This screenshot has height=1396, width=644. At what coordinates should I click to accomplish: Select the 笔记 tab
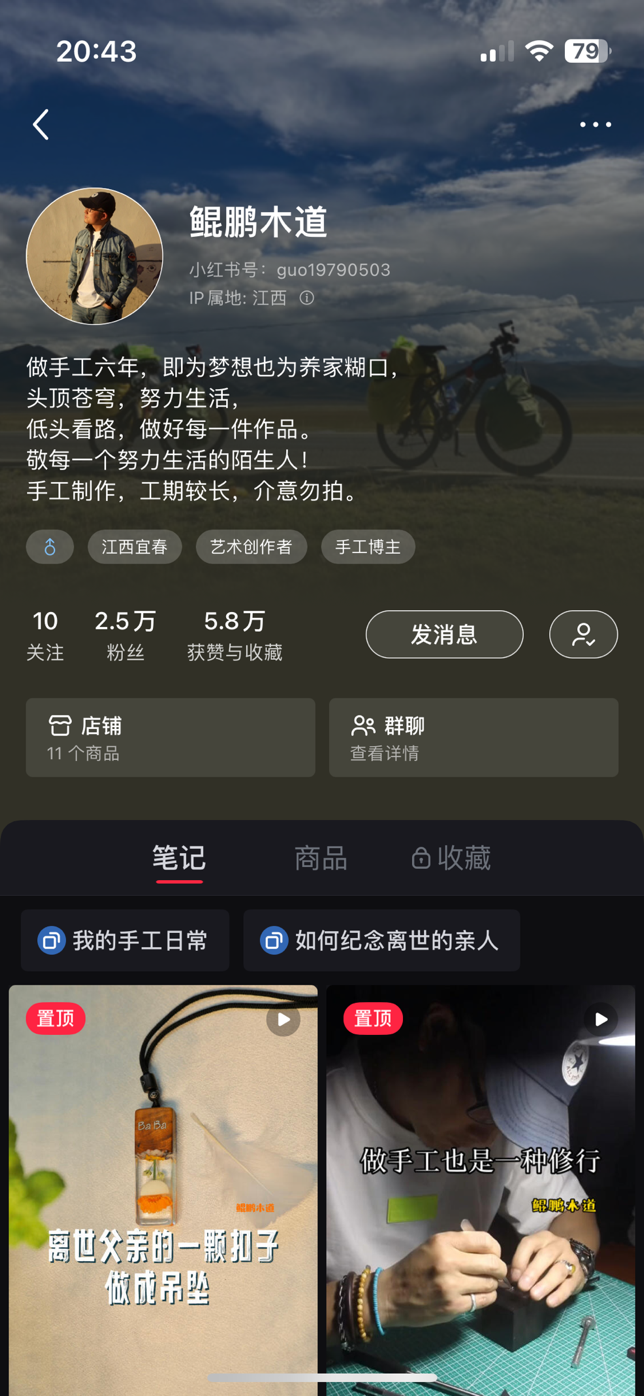click(178, 858)
